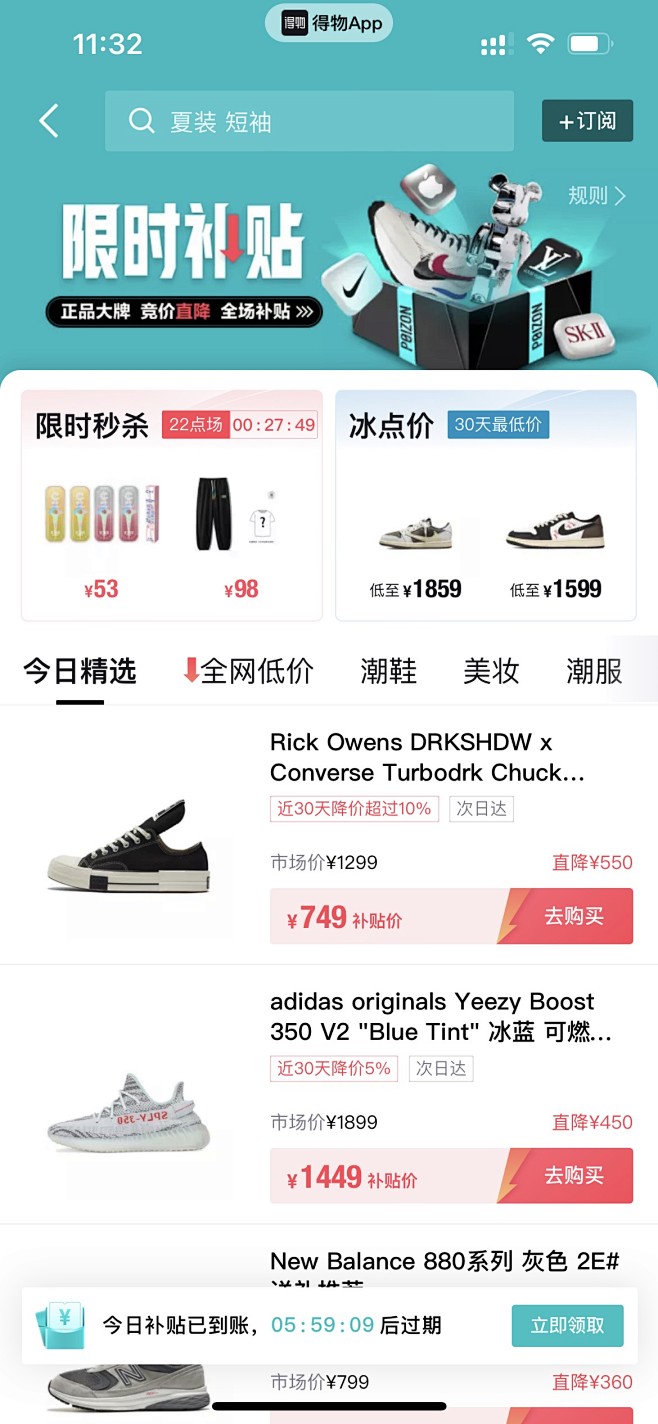Tap 去购买 for Yeezy Boost 350 V2
The image size is (658, 1424).
point(574,1175)
